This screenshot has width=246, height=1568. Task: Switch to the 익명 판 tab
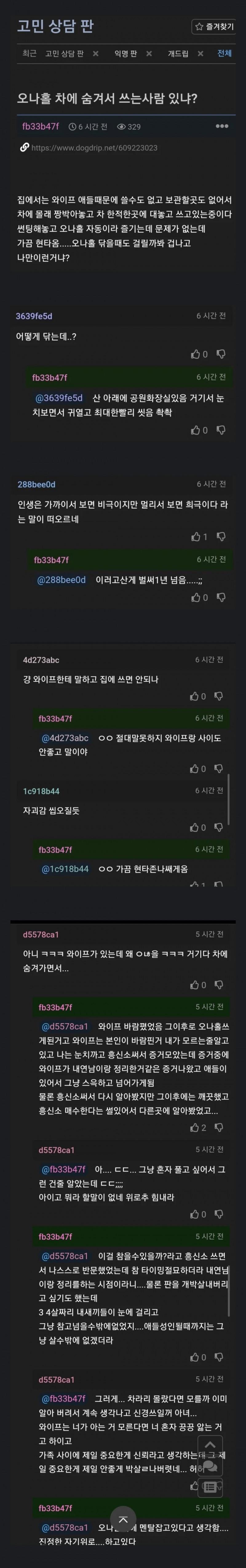[x=125, y=53]
